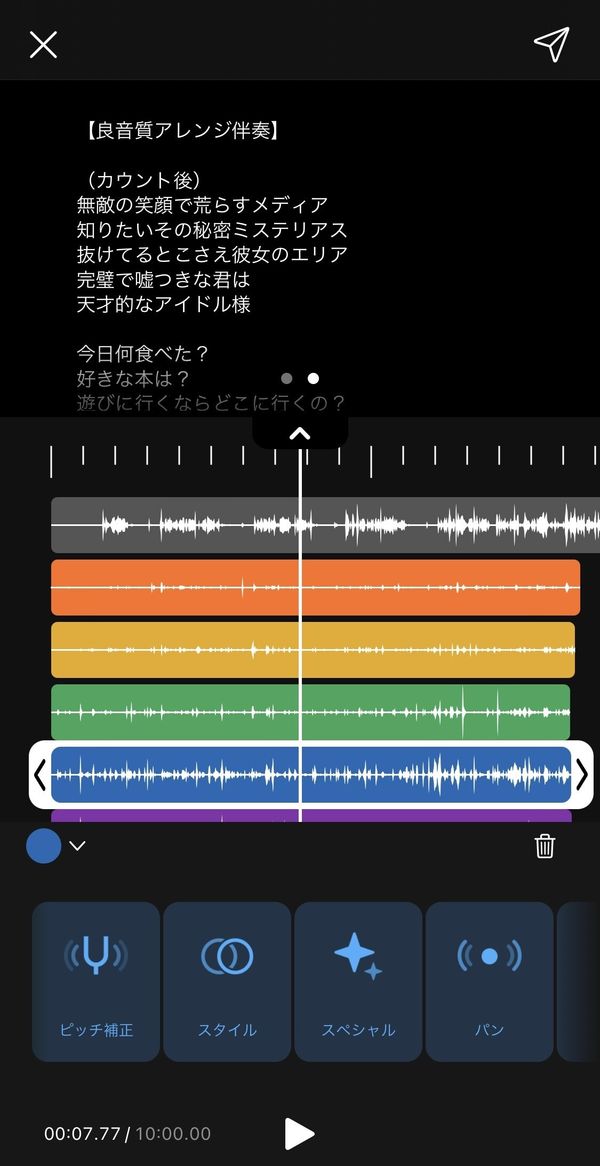Select the orange audio track

pos(315,587)
